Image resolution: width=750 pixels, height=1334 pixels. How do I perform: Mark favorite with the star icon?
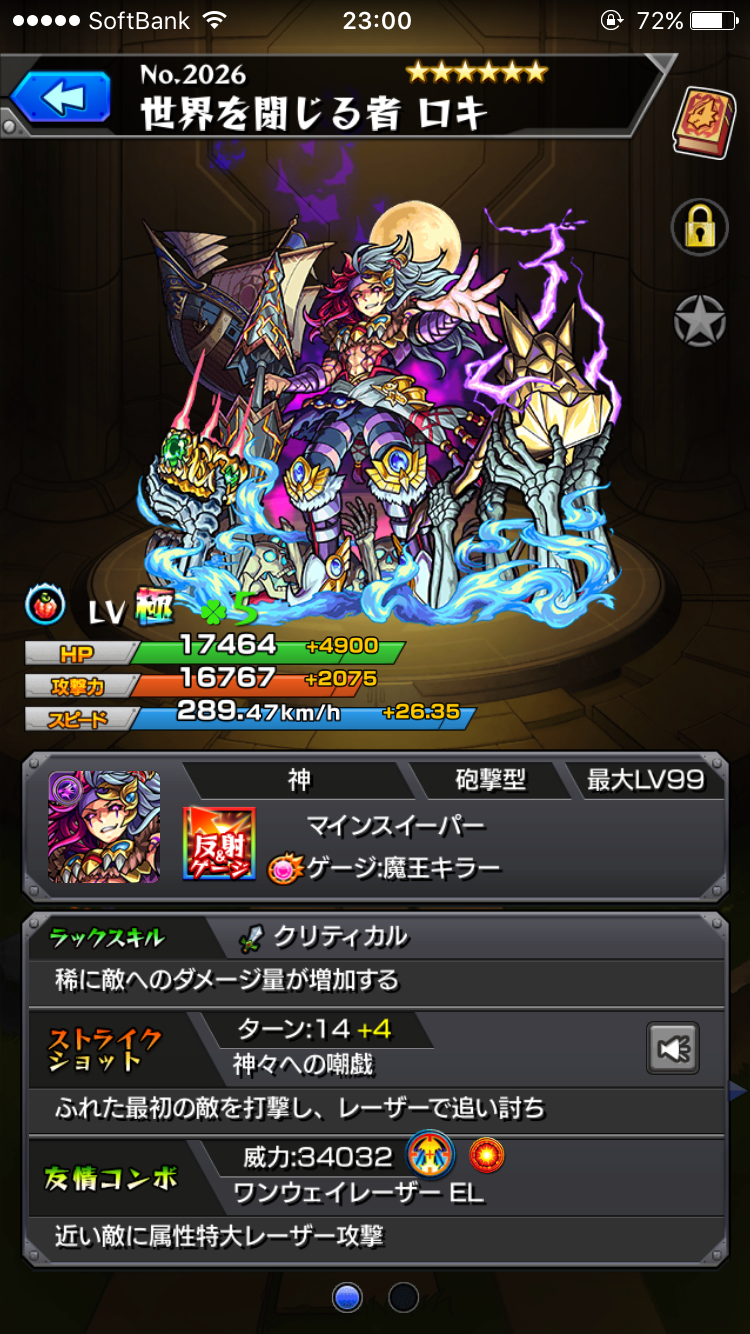click(699, 322)
